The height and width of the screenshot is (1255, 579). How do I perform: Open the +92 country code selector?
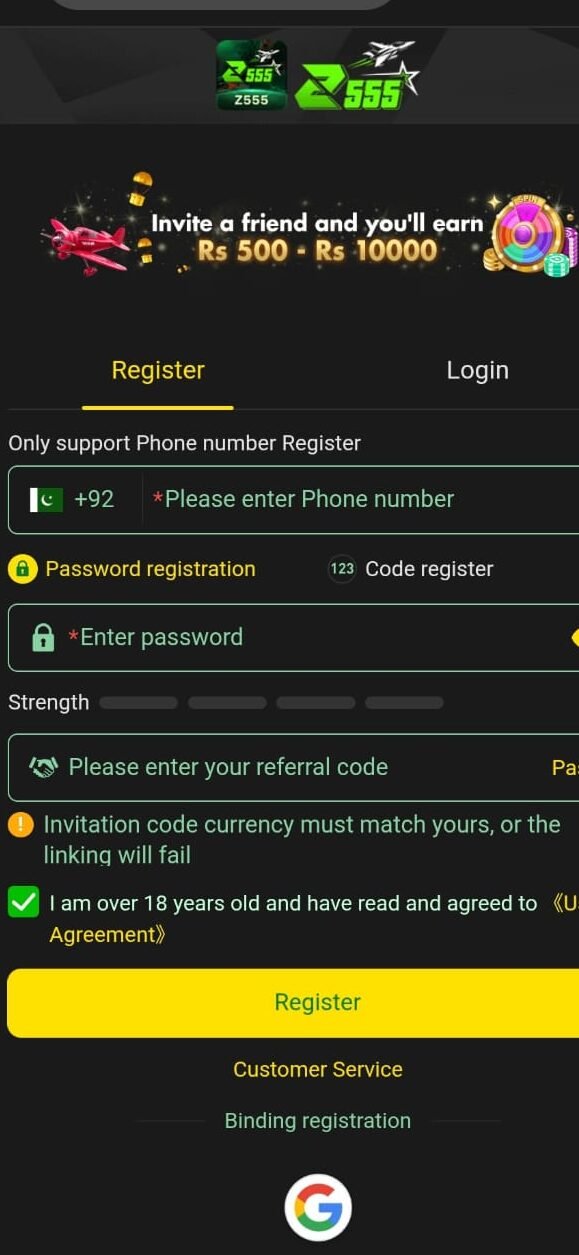click(x=72, y=499)
